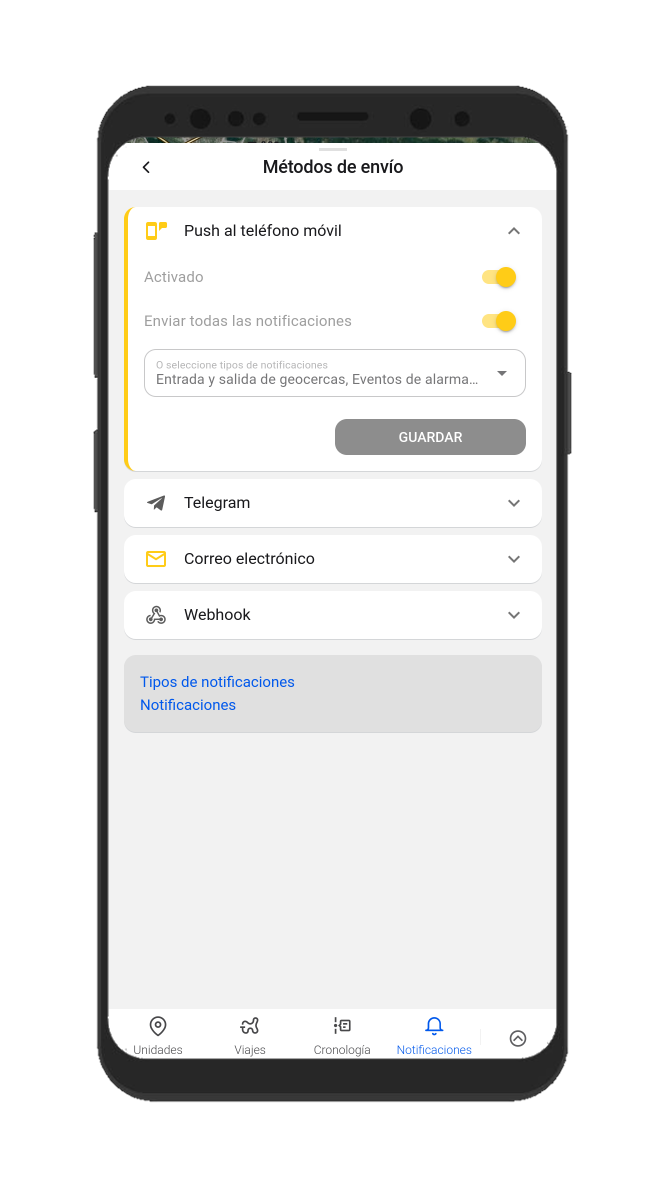Follow the Notificaciones link

point(188,705)
